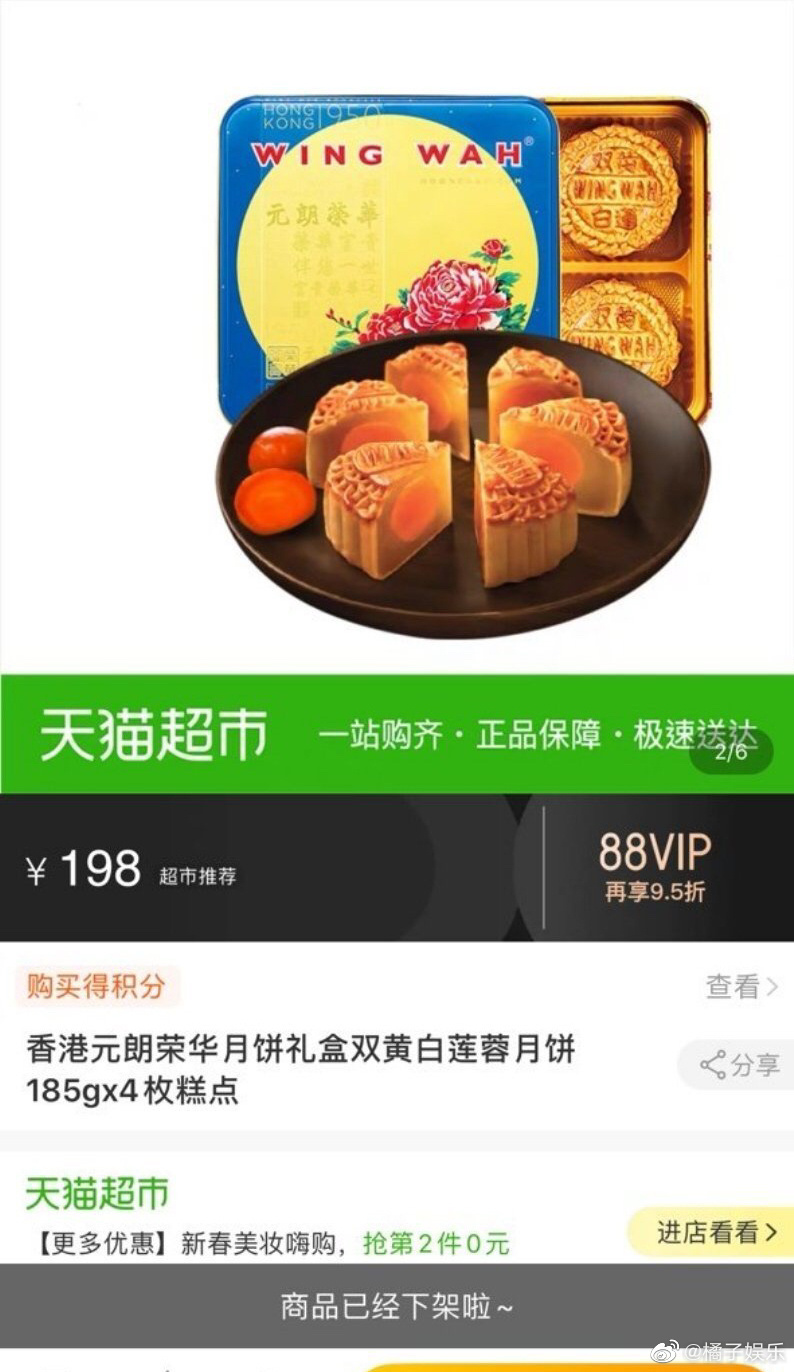Share this mooncake product via 分享
The width and height of the screenshot is (794, 1372).
(x=740, y=1065)
